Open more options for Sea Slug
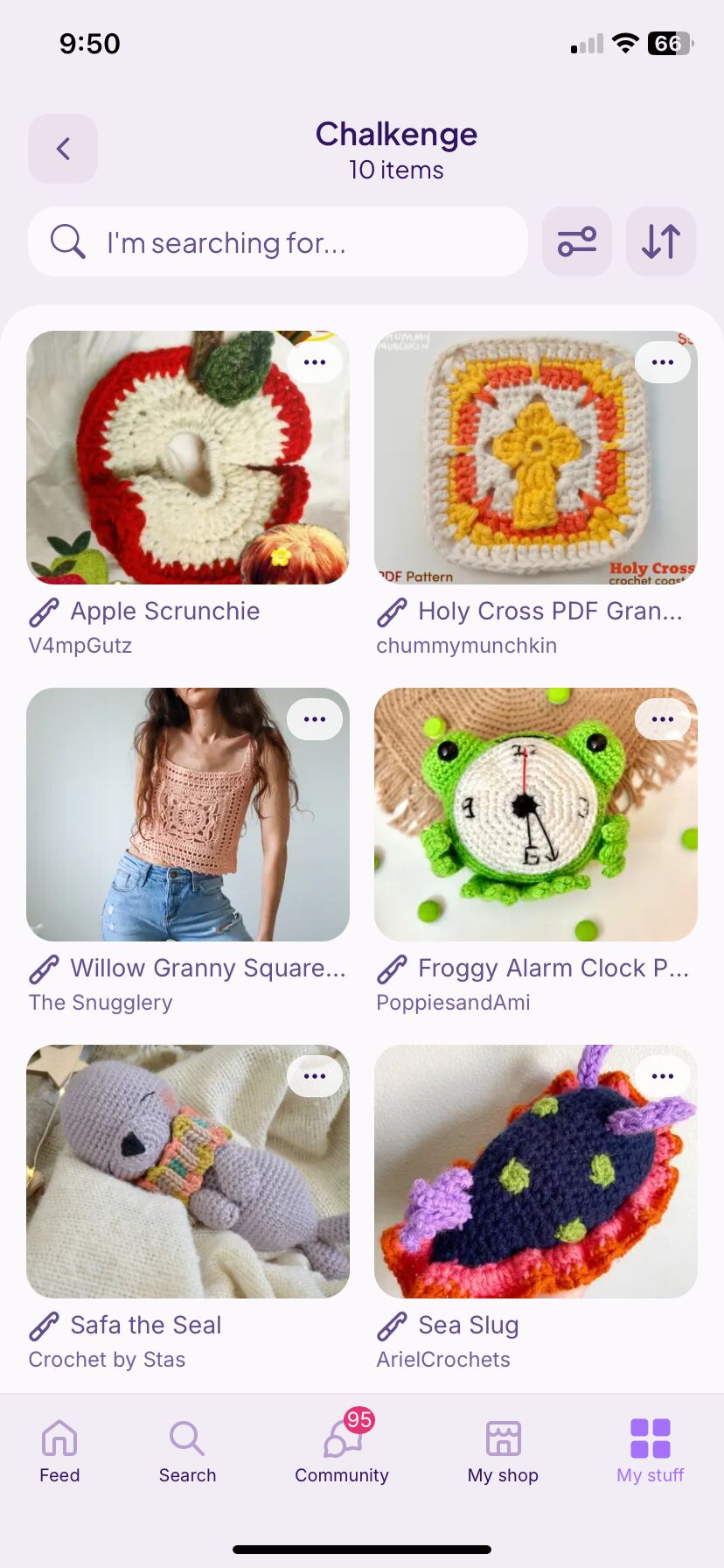The width and height of the screenshot is (724, 1568). tap(663, 1076)
